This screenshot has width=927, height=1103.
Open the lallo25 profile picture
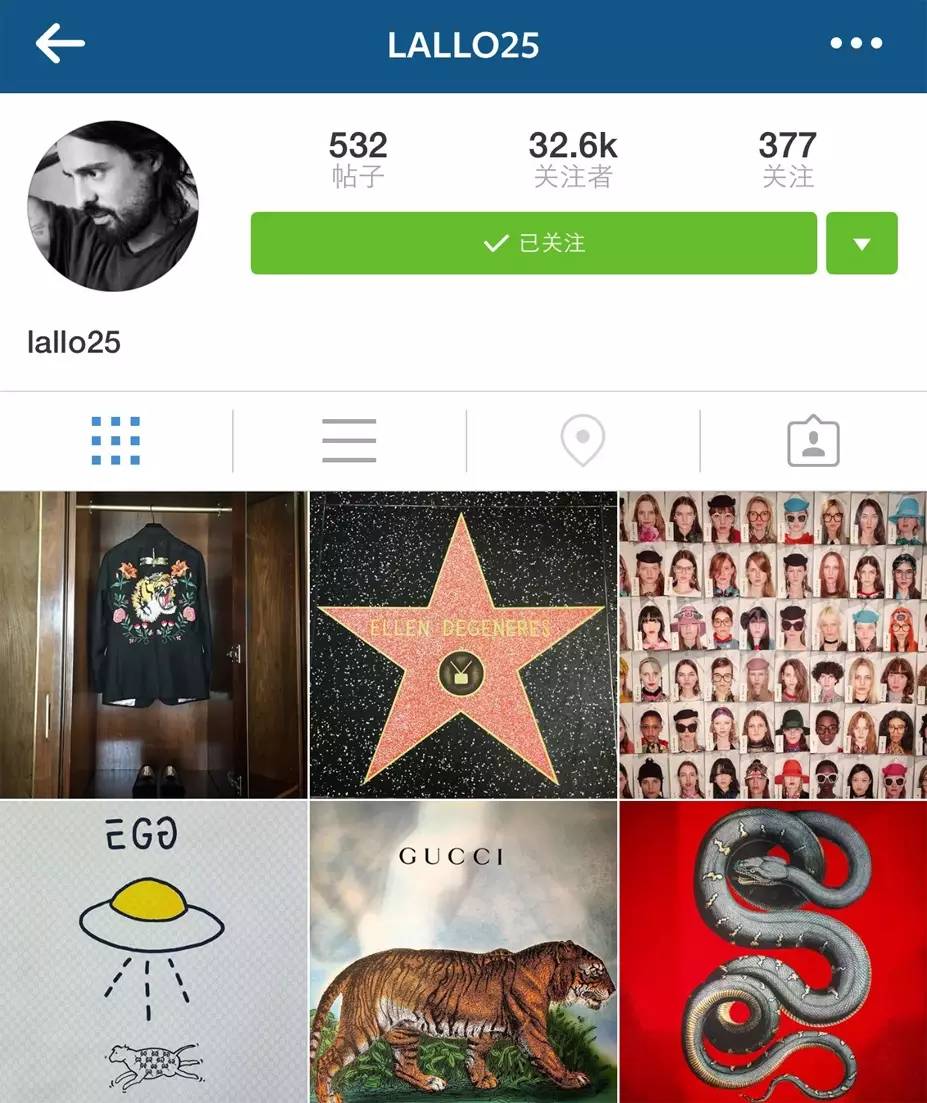pyautogui.click(x=113, y=206)
